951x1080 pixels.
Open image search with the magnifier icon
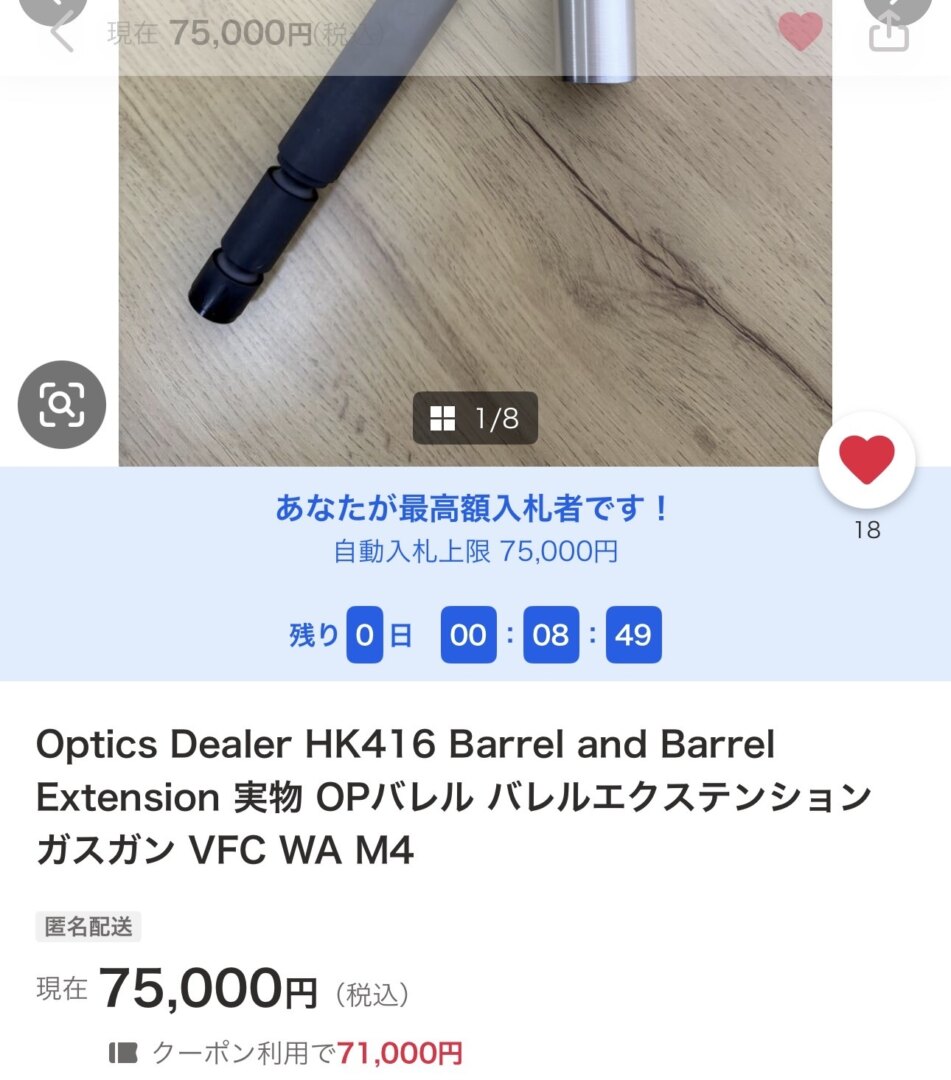[x=62, y=404]
